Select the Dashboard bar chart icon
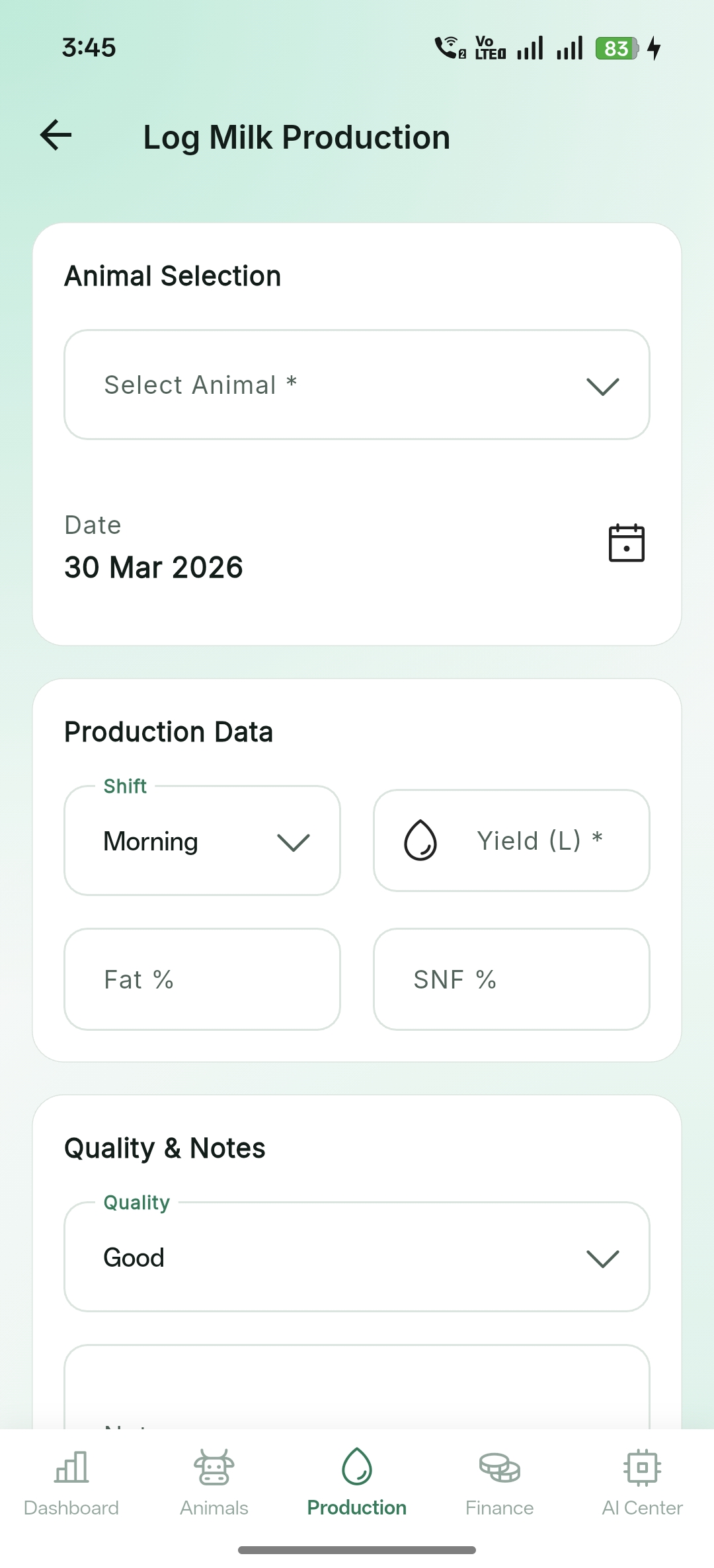 tap(71, 1467)
